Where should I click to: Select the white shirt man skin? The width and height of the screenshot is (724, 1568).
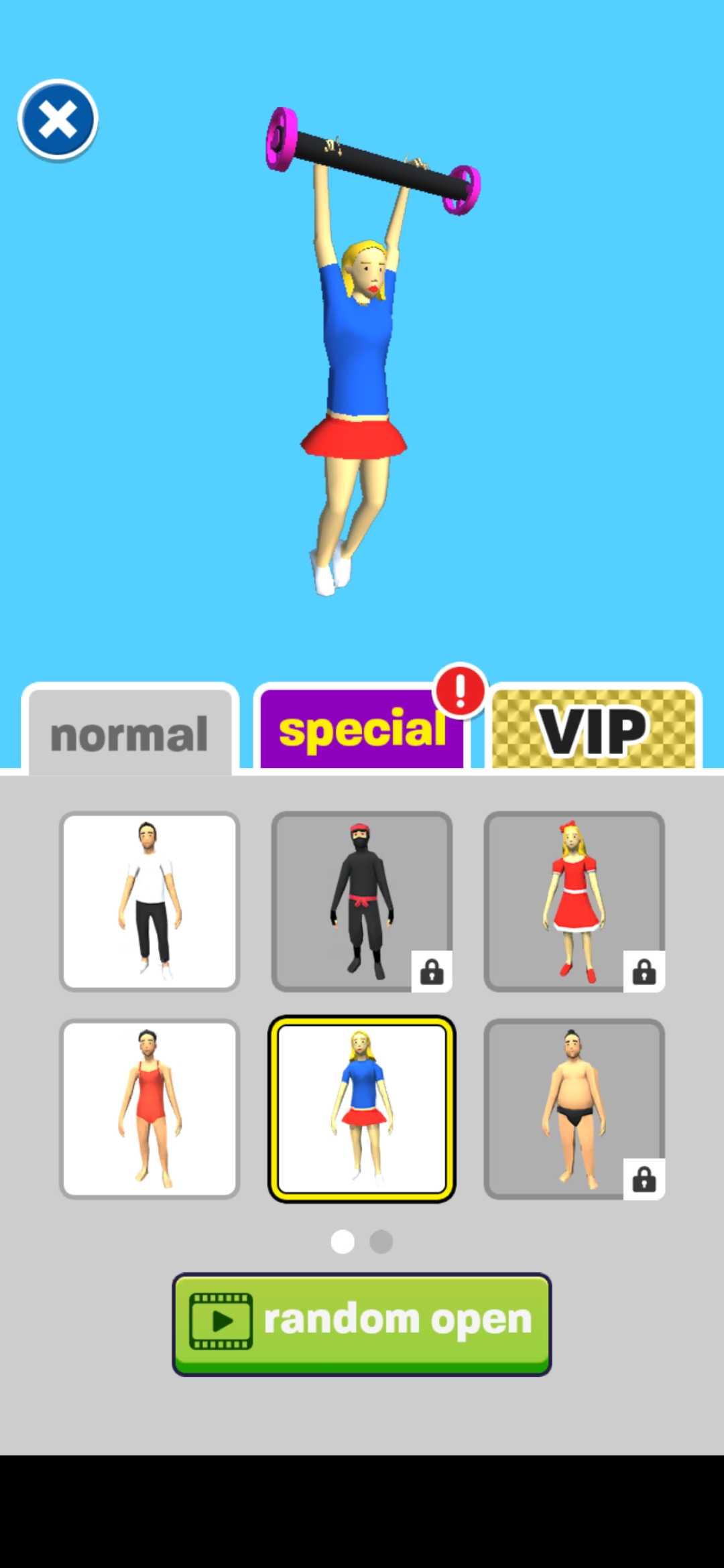[149, 901]
